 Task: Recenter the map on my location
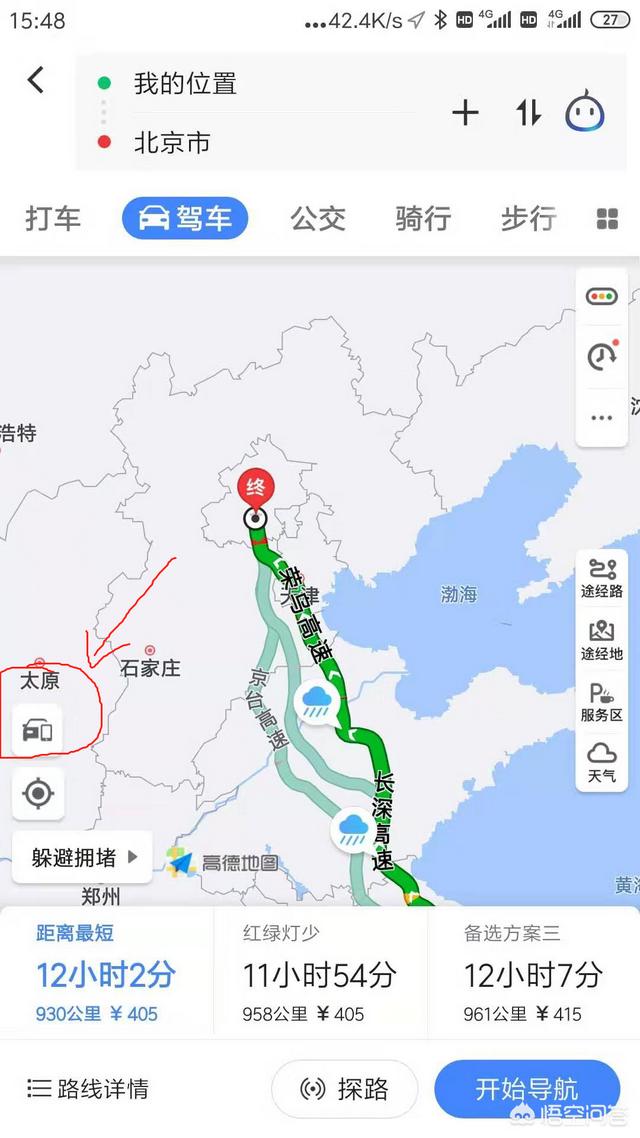pos(38,794)
